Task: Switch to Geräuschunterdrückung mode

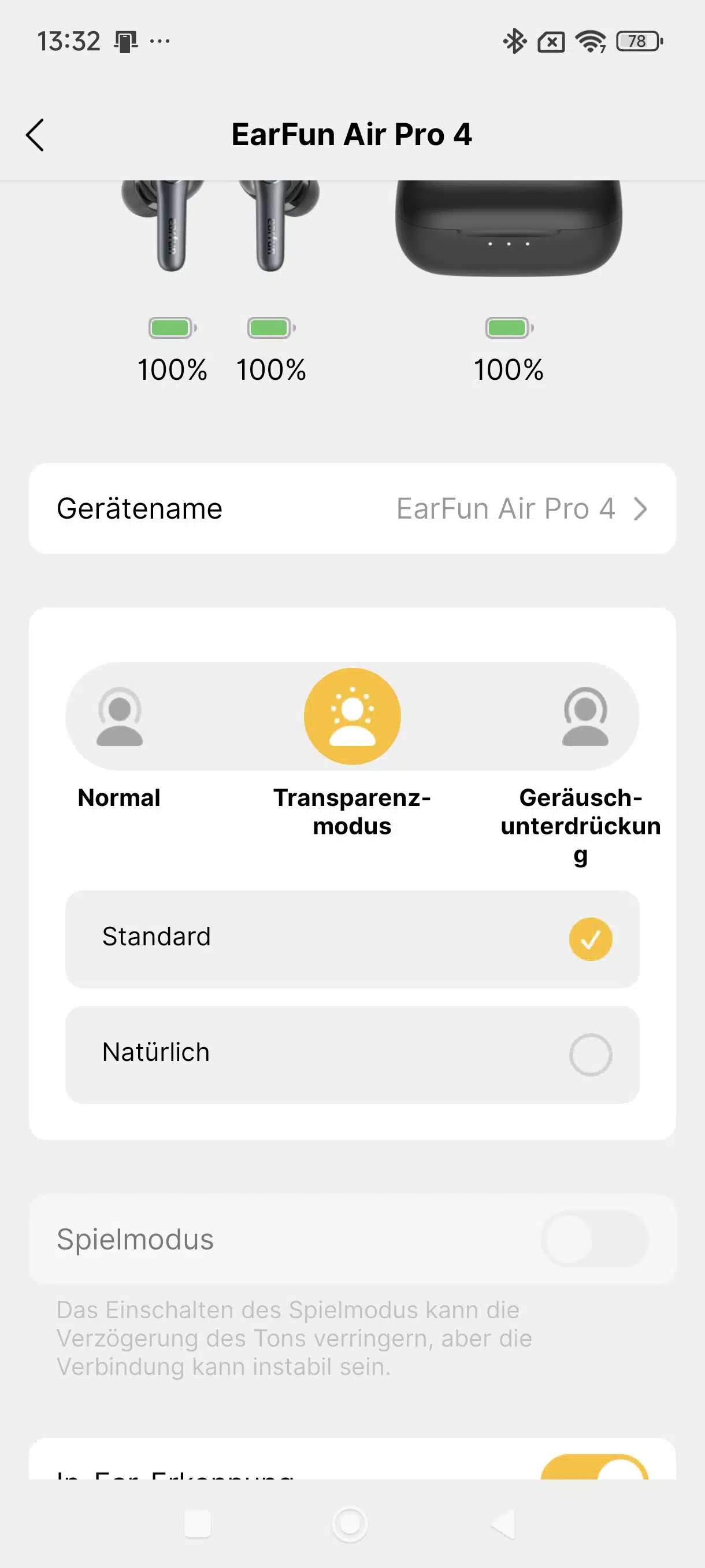Action: (585, 716)
